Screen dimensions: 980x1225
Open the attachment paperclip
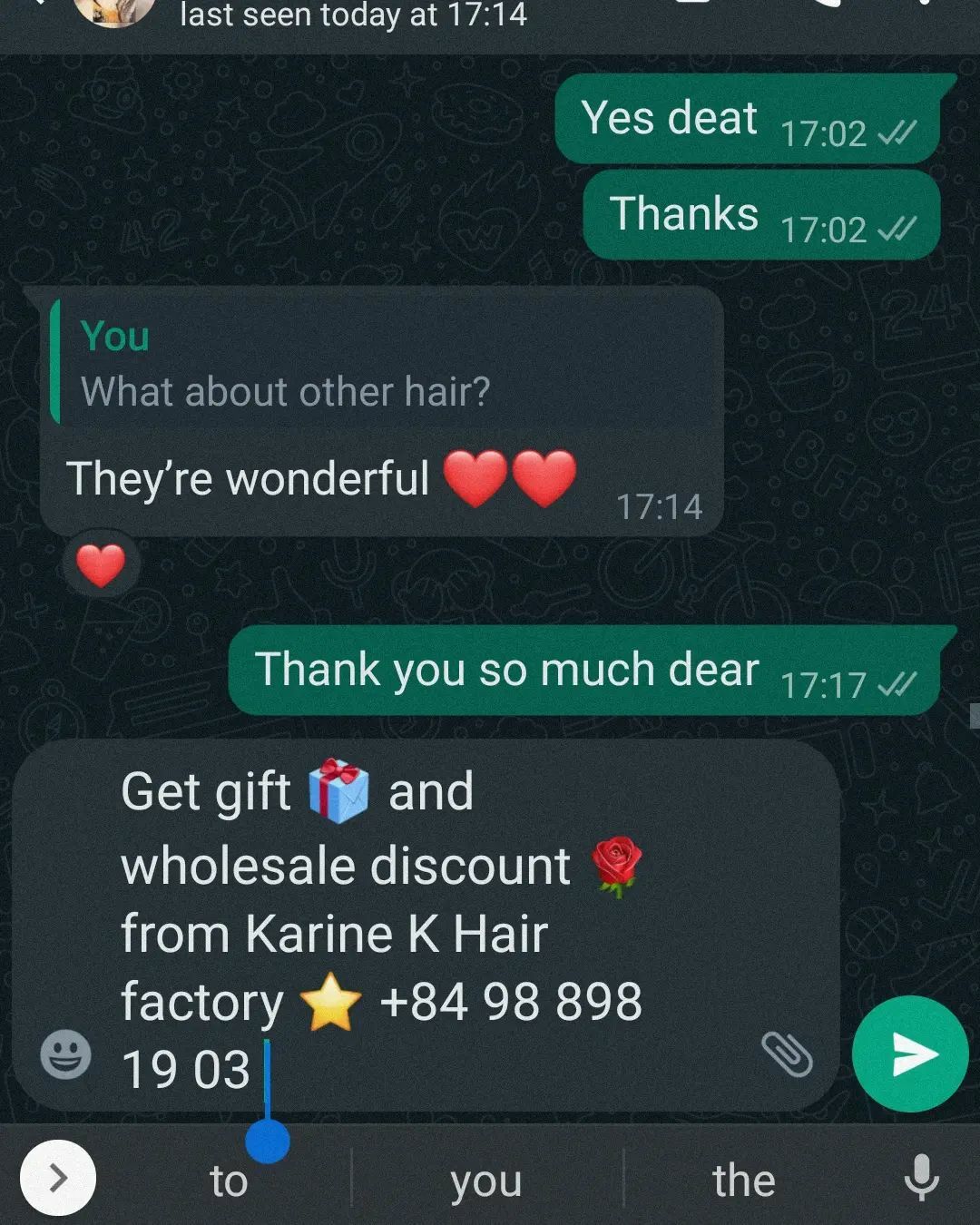(786, 1054)
